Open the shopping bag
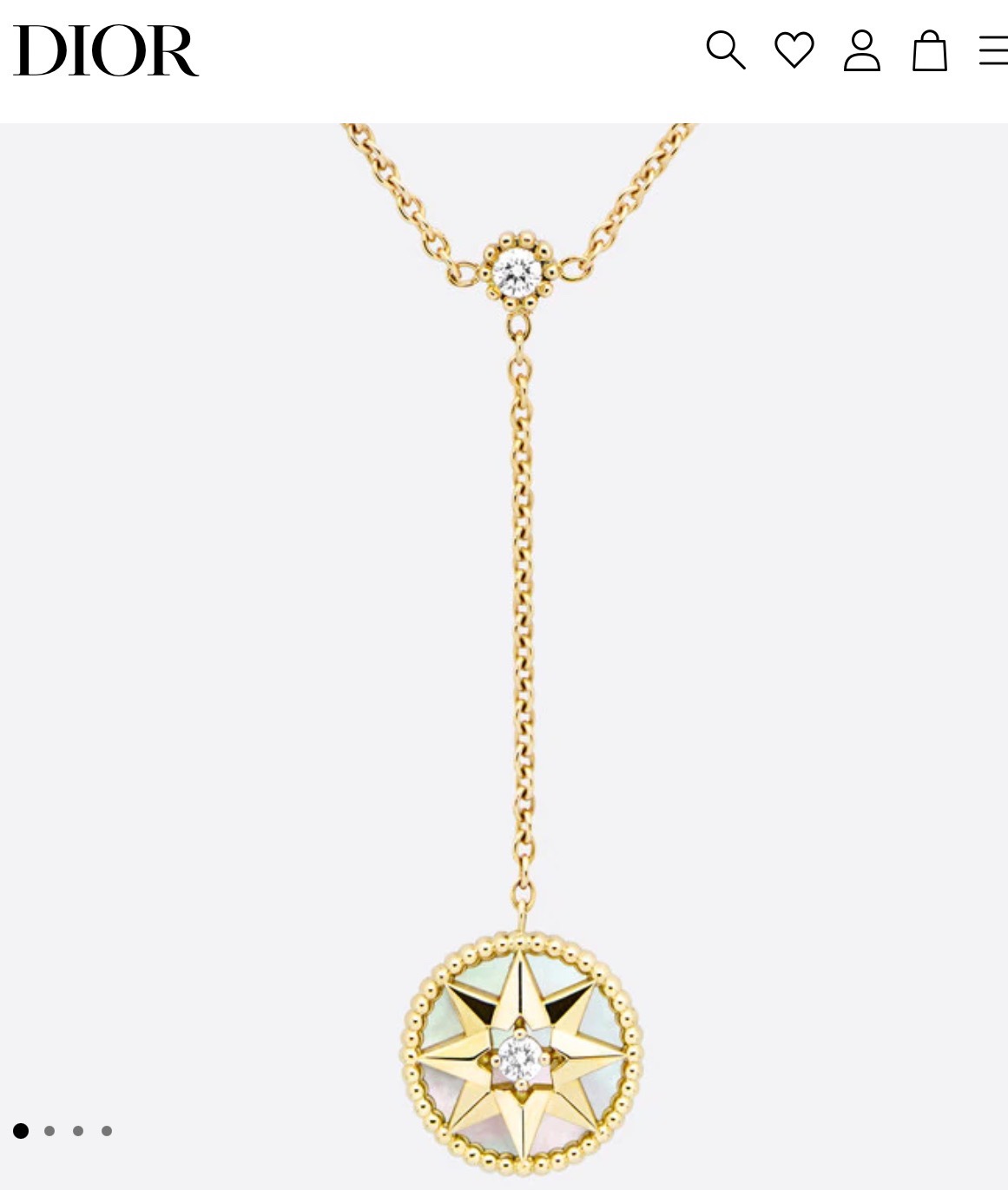 pos(929,50)
